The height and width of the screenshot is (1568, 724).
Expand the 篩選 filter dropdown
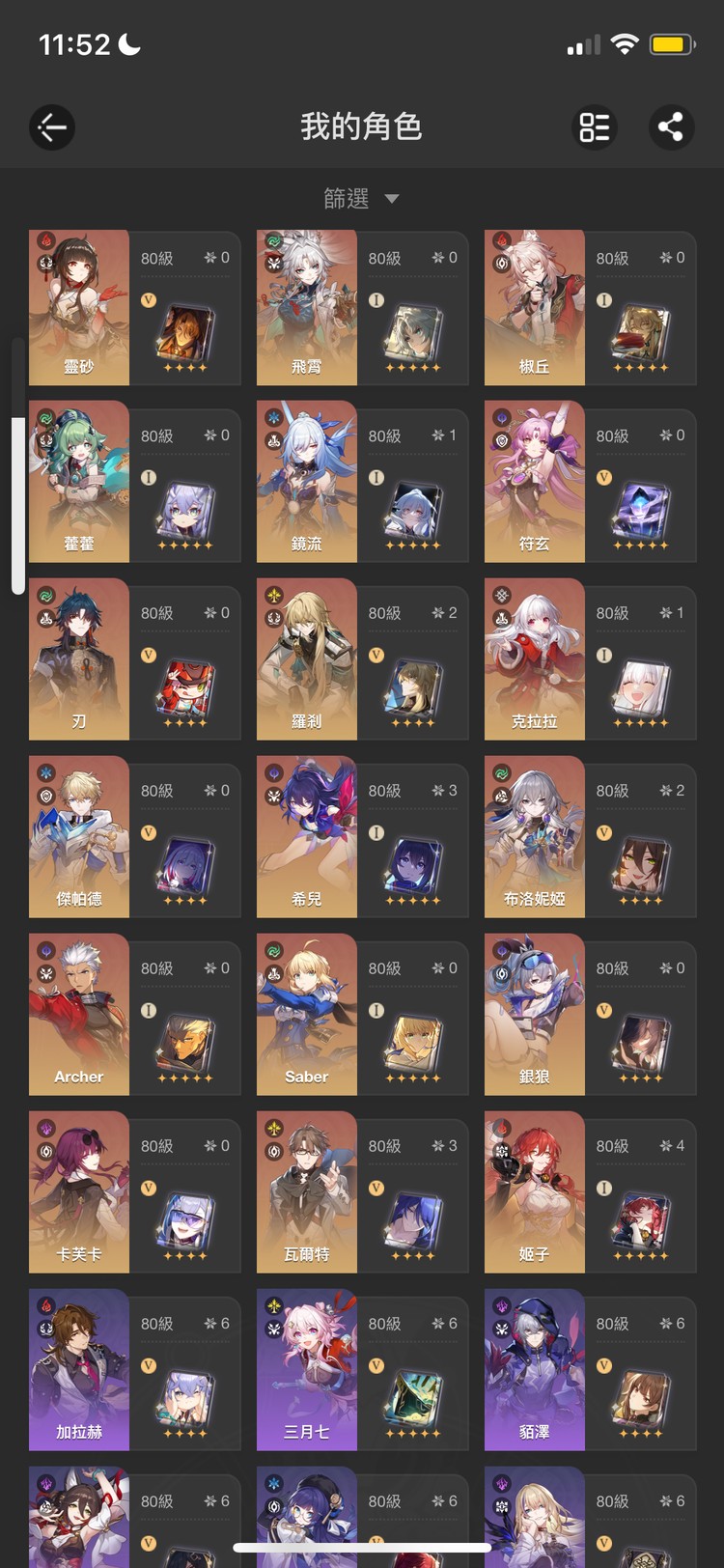point(361,199)
